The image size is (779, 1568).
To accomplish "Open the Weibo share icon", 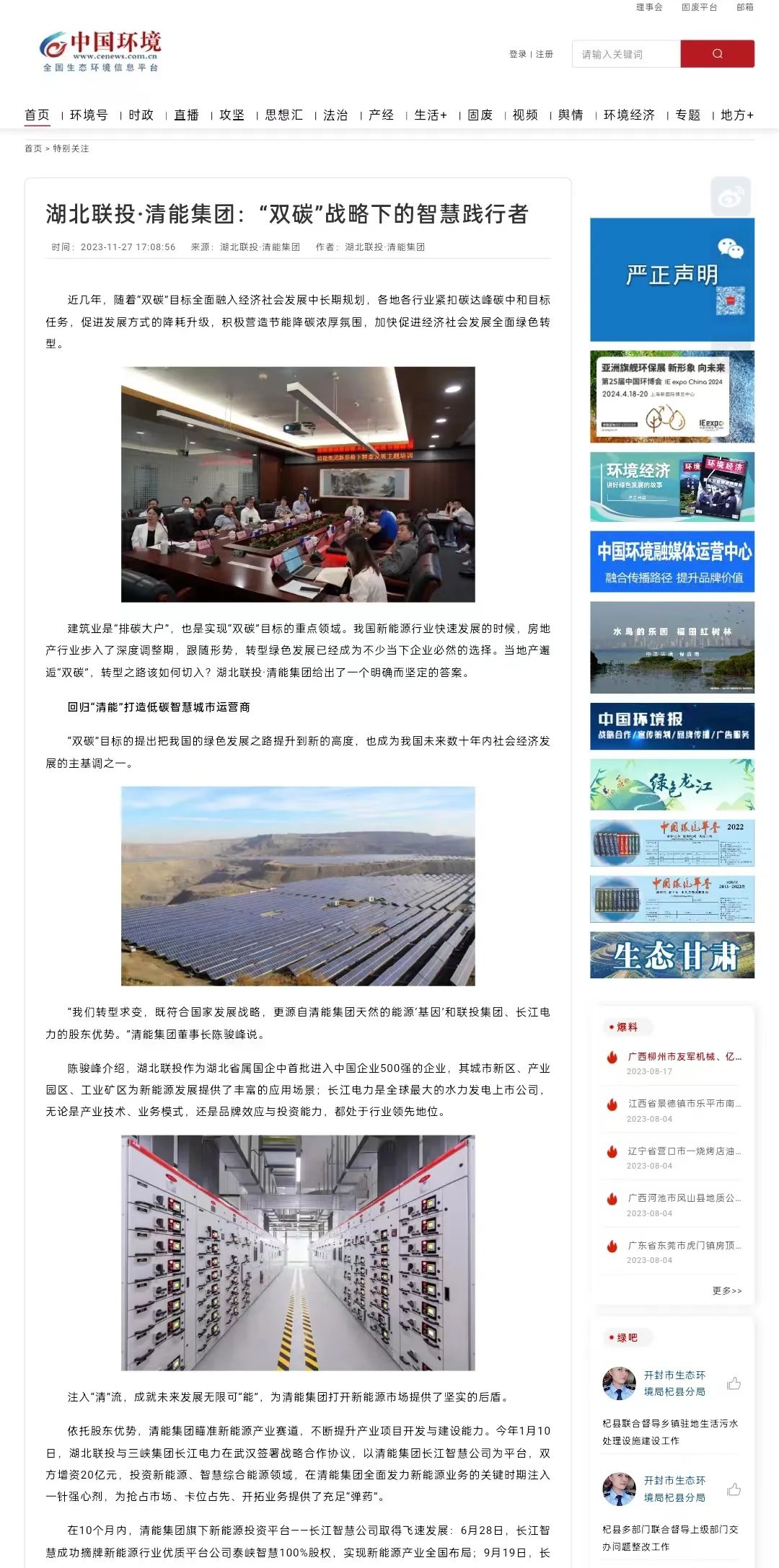I will pyautogui.click(x=731, y=197).
